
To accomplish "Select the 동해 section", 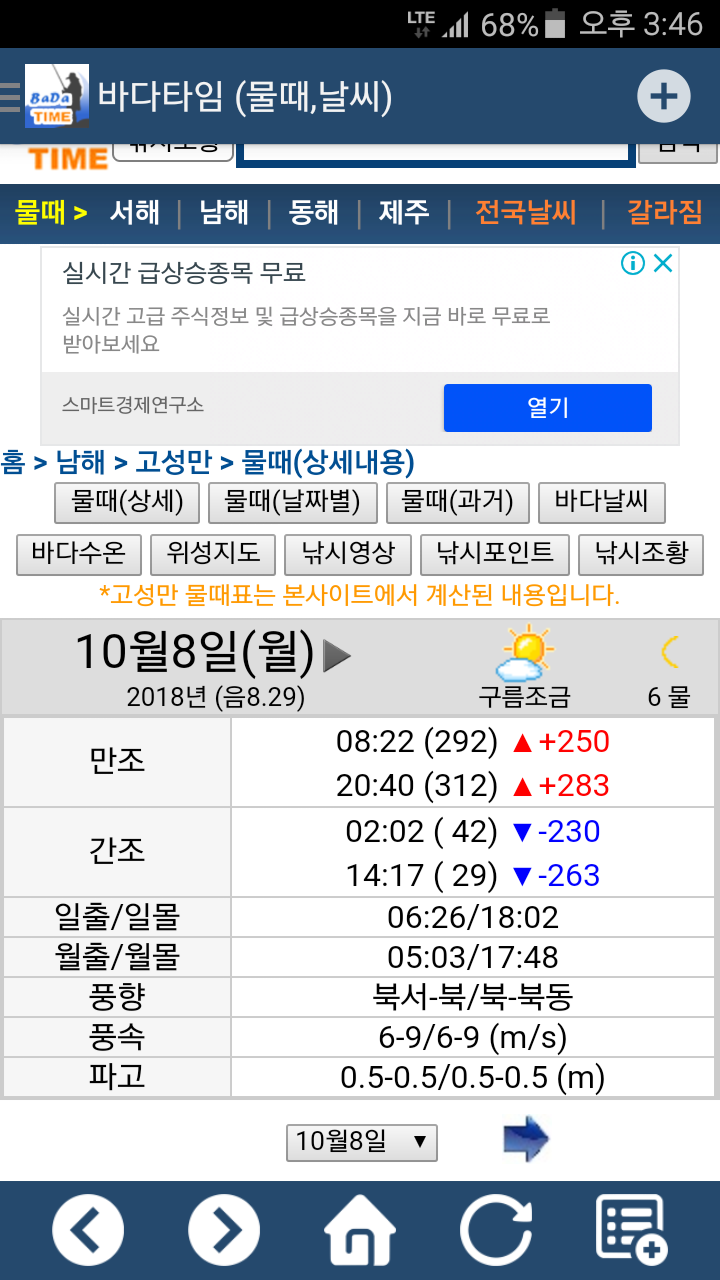I will coord(314,212).
